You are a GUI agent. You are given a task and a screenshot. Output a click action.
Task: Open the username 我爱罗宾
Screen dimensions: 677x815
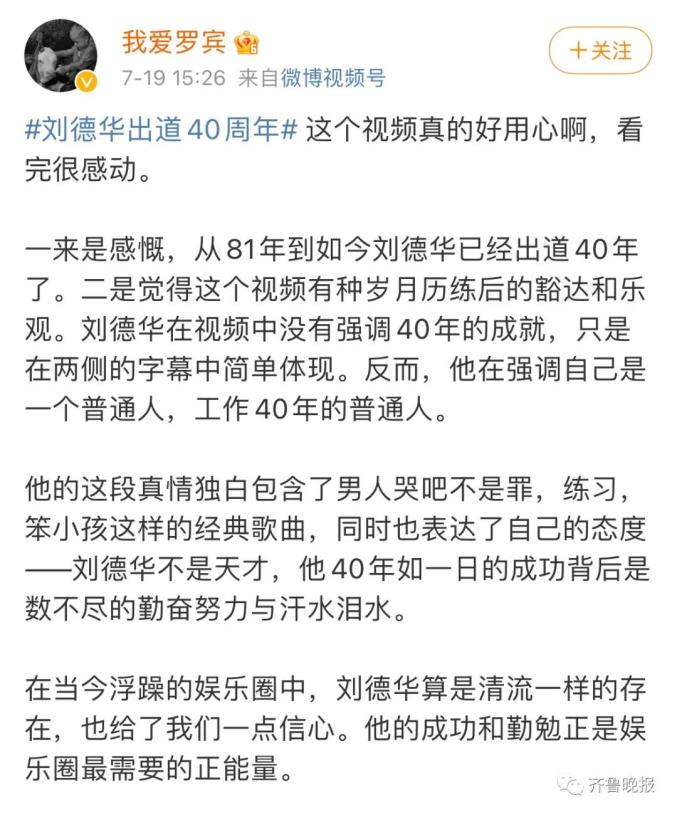click(x=176, y=42)
